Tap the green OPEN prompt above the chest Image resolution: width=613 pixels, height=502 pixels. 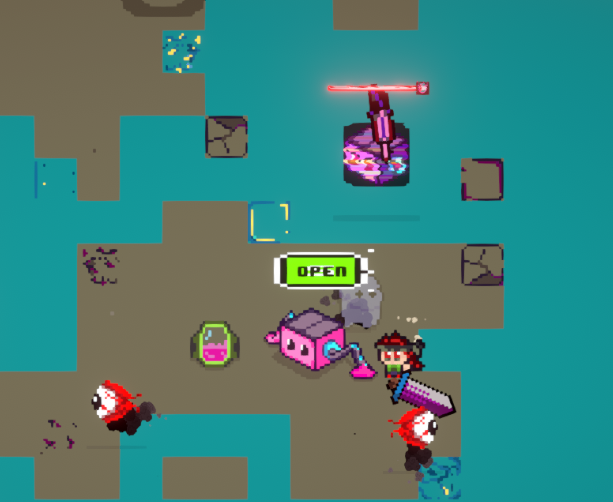[x=320, y=270]
